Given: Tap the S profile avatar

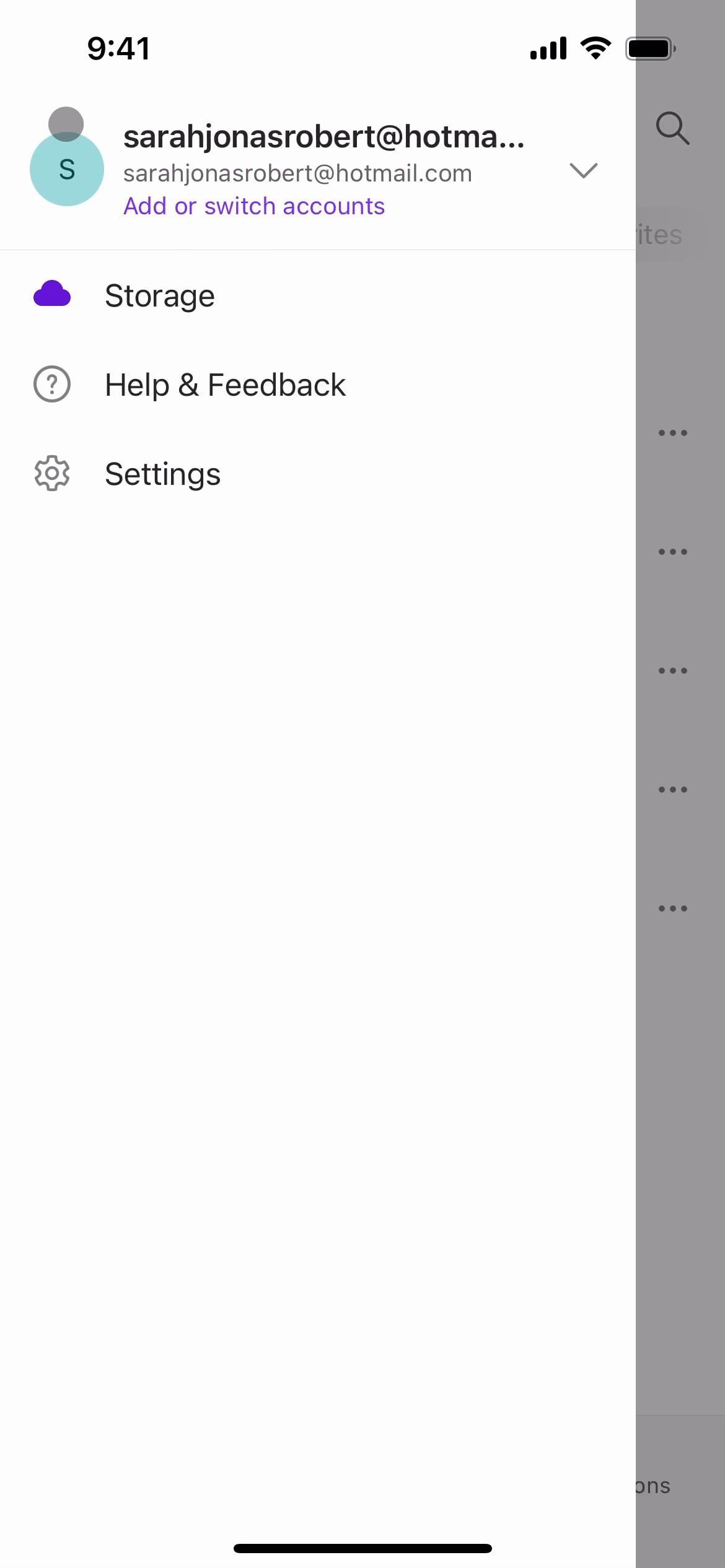Looking at the screenshot, I should click(x=67, y=169).
